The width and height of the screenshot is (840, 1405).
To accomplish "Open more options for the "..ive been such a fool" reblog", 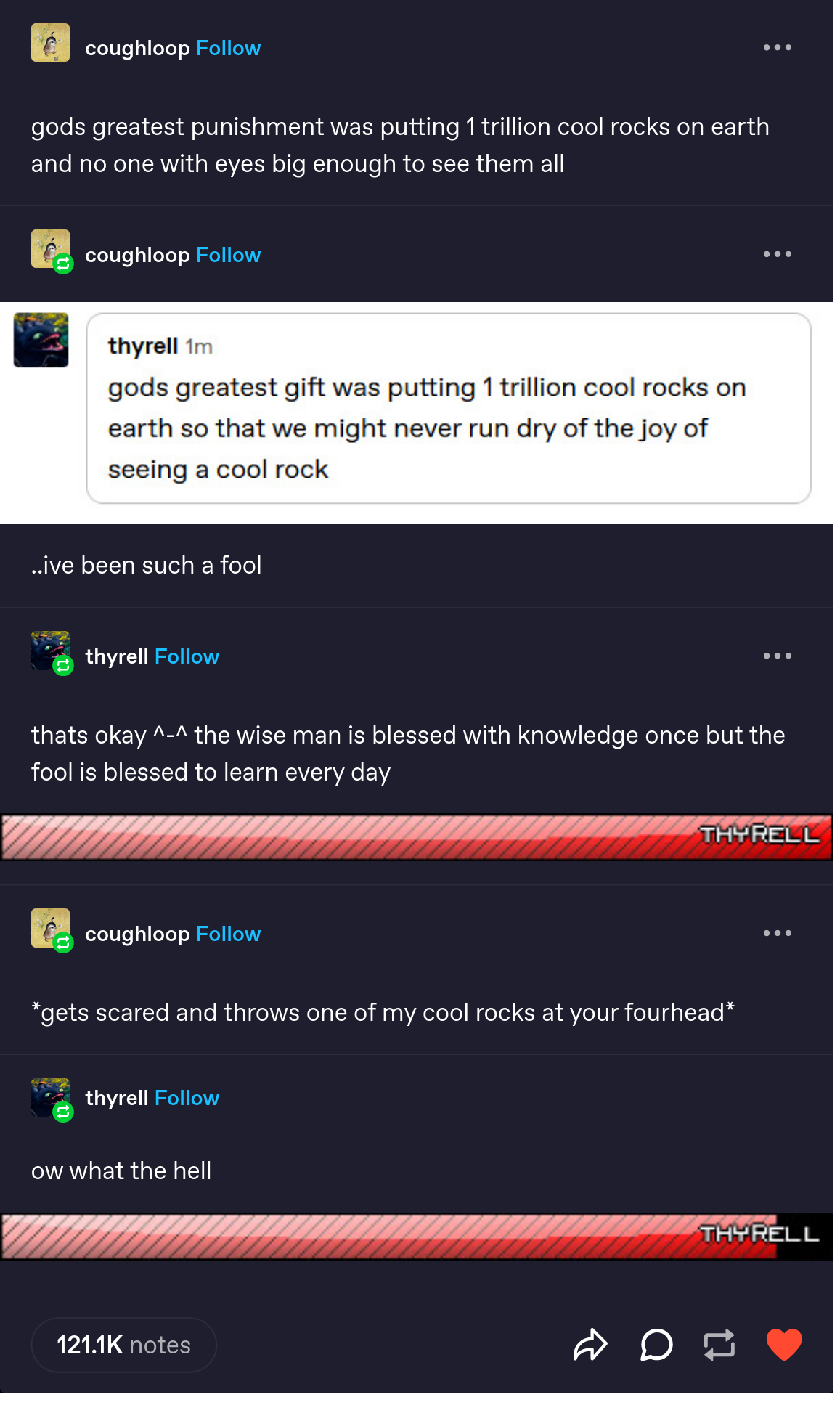I will (777, 255).
